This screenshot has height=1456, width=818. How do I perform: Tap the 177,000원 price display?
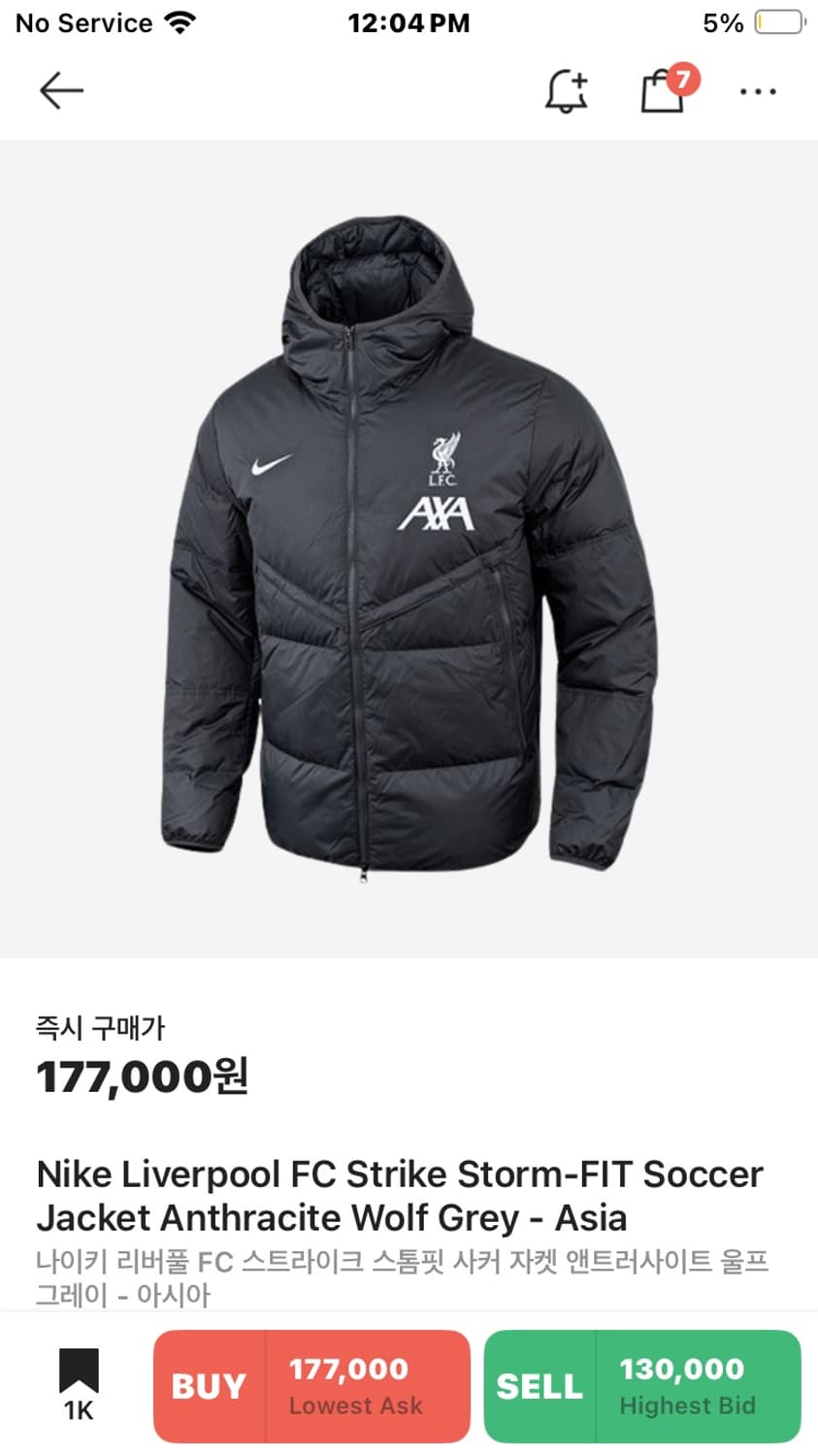pos(143,1075)
